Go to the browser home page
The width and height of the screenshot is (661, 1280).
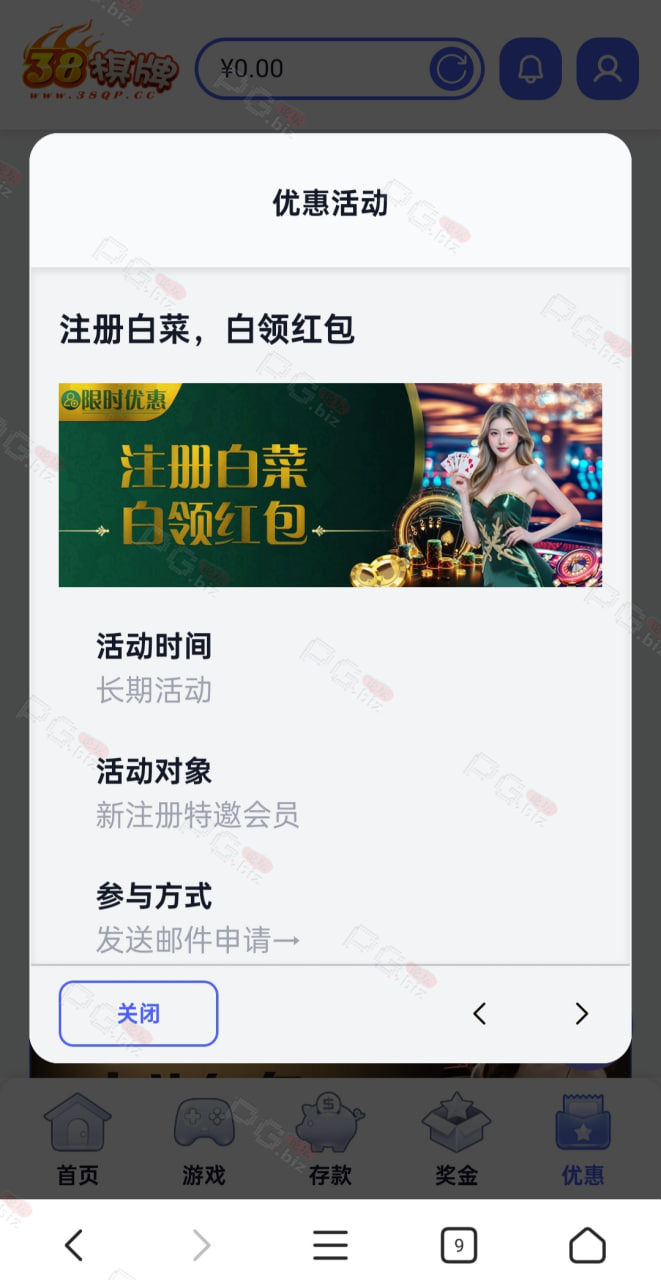tap(587, 1245)
